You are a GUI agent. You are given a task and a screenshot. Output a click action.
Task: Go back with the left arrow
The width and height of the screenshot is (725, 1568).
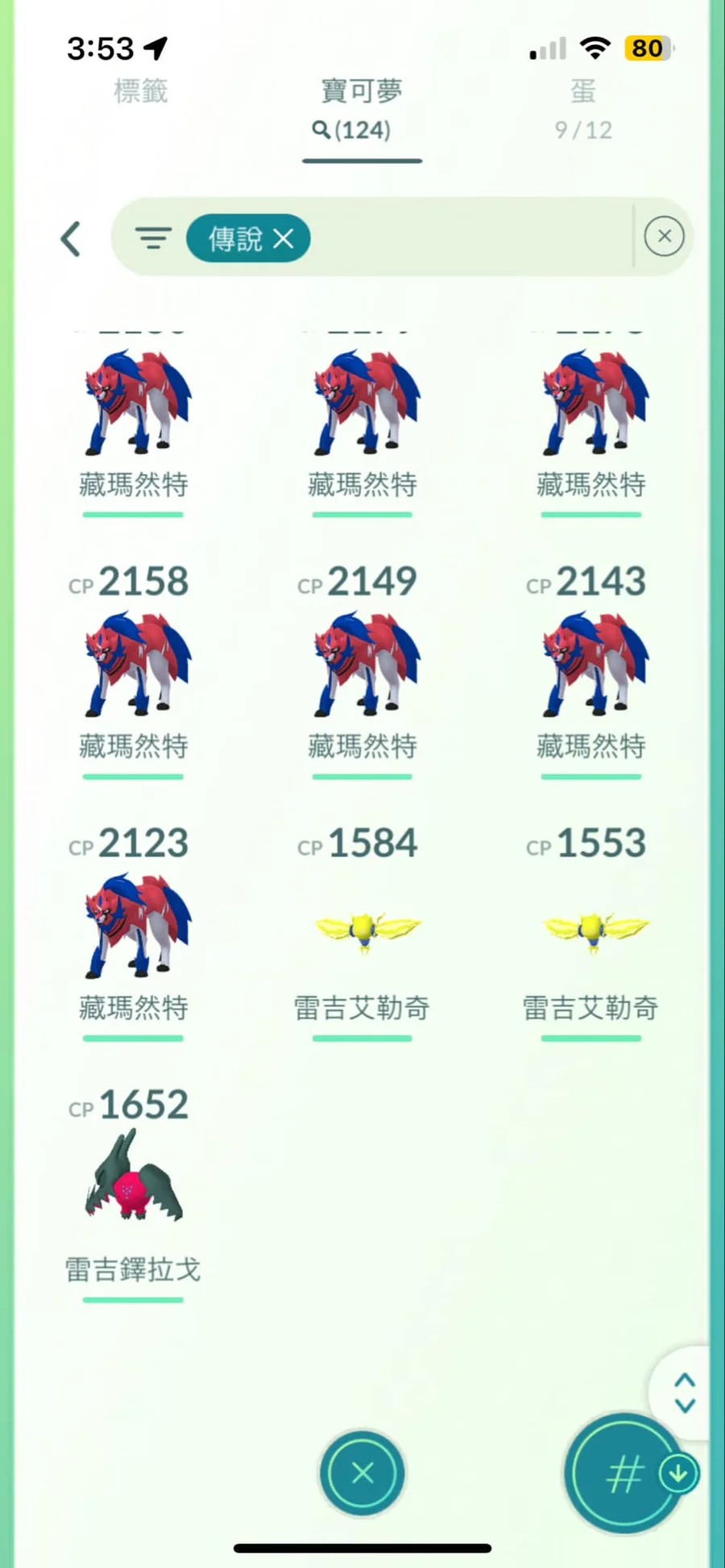pos(71,239)
